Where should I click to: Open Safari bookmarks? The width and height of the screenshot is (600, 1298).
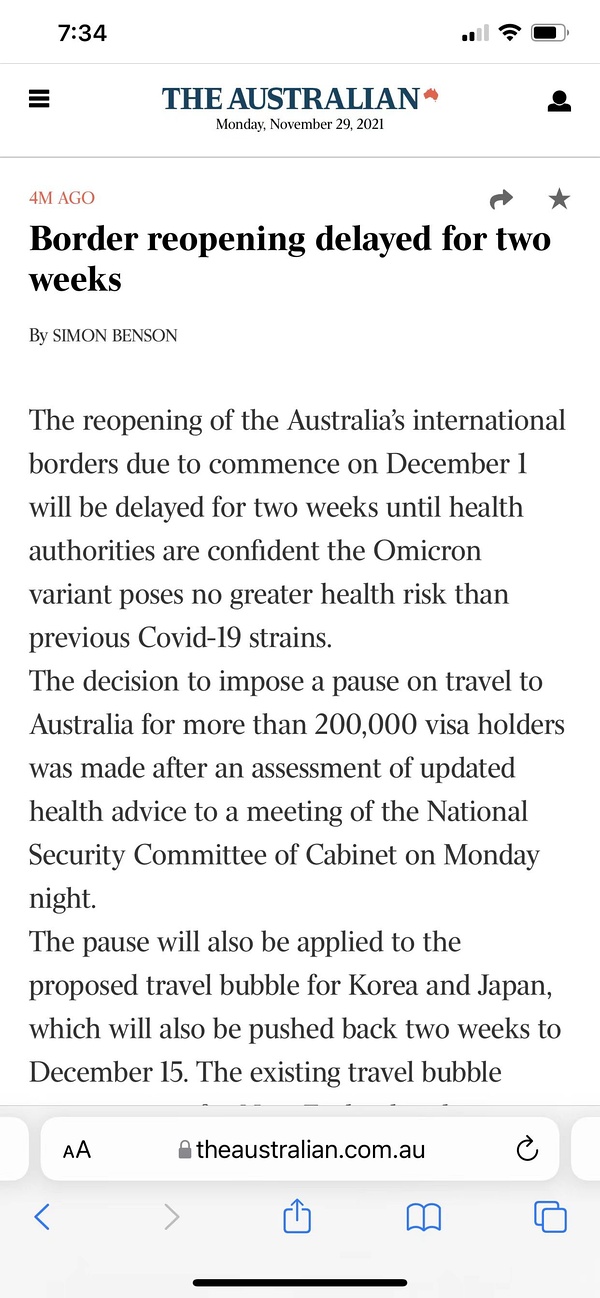tap(424, 1217)
